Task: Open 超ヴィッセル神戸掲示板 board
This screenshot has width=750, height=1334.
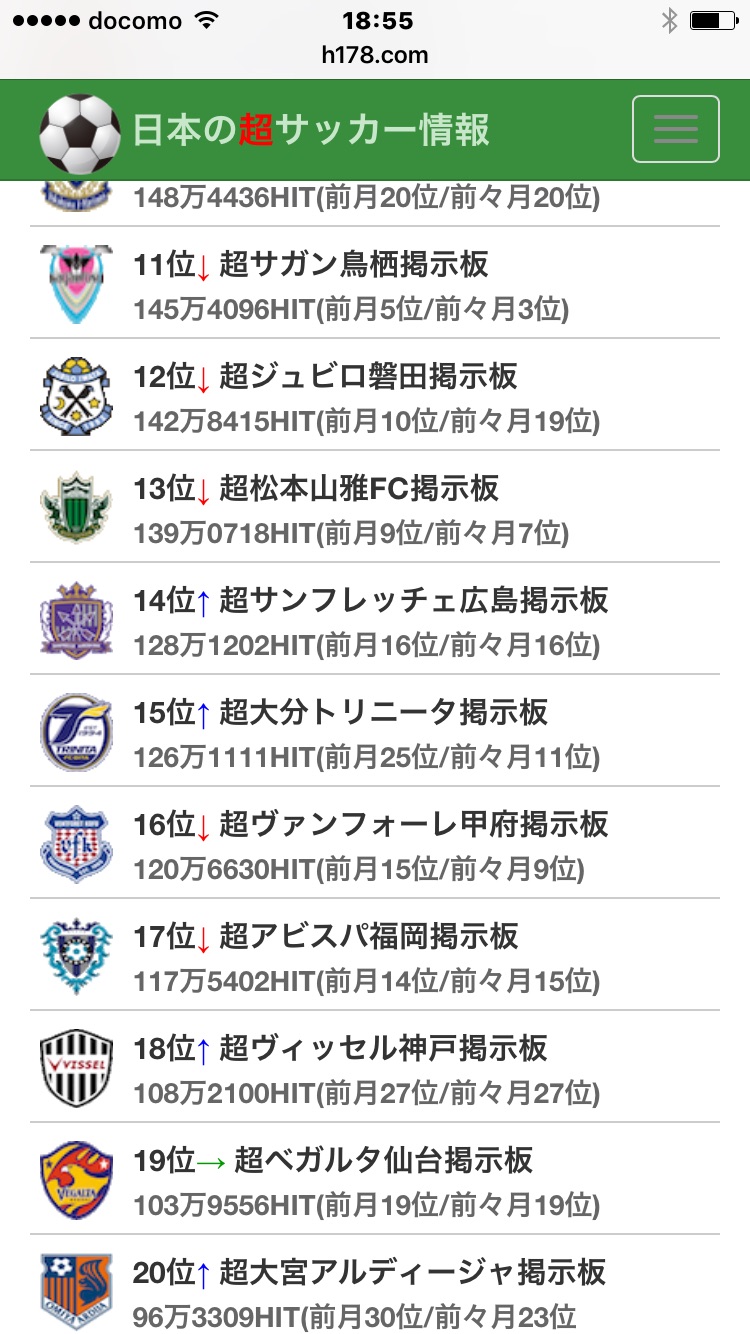Action: click(x=383, y=1049)
